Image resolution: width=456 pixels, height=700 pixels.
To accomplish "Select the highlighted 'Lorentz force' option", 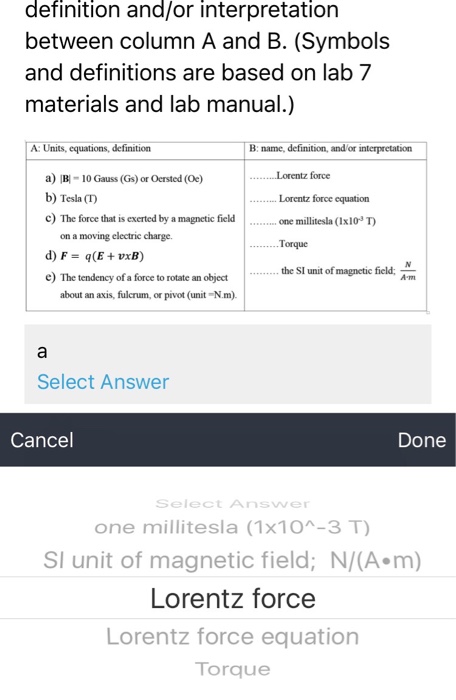I will click(x=233, y=598).
